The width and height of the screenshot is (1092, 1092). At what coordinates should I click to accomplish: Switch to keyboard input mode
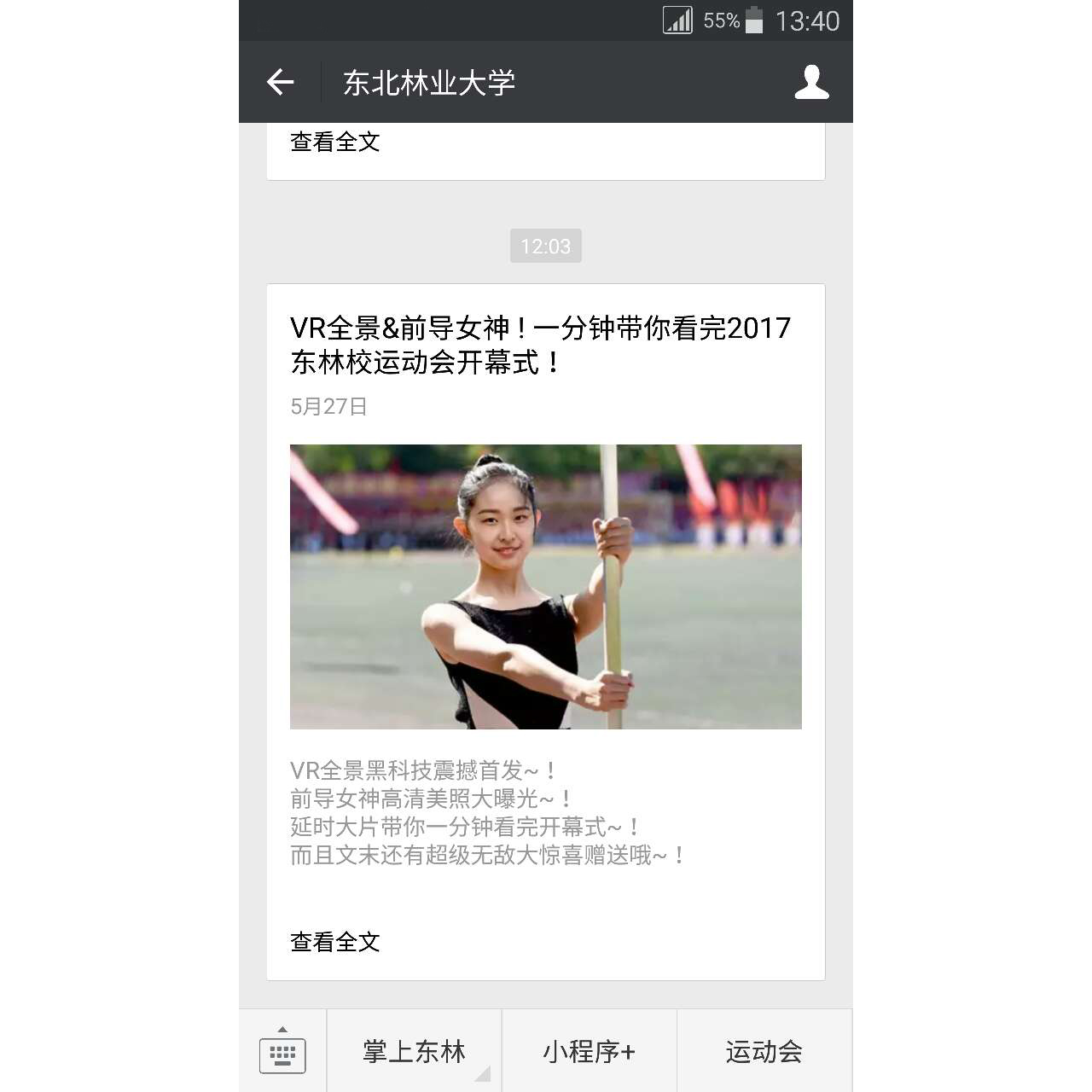coord(282,1052)
